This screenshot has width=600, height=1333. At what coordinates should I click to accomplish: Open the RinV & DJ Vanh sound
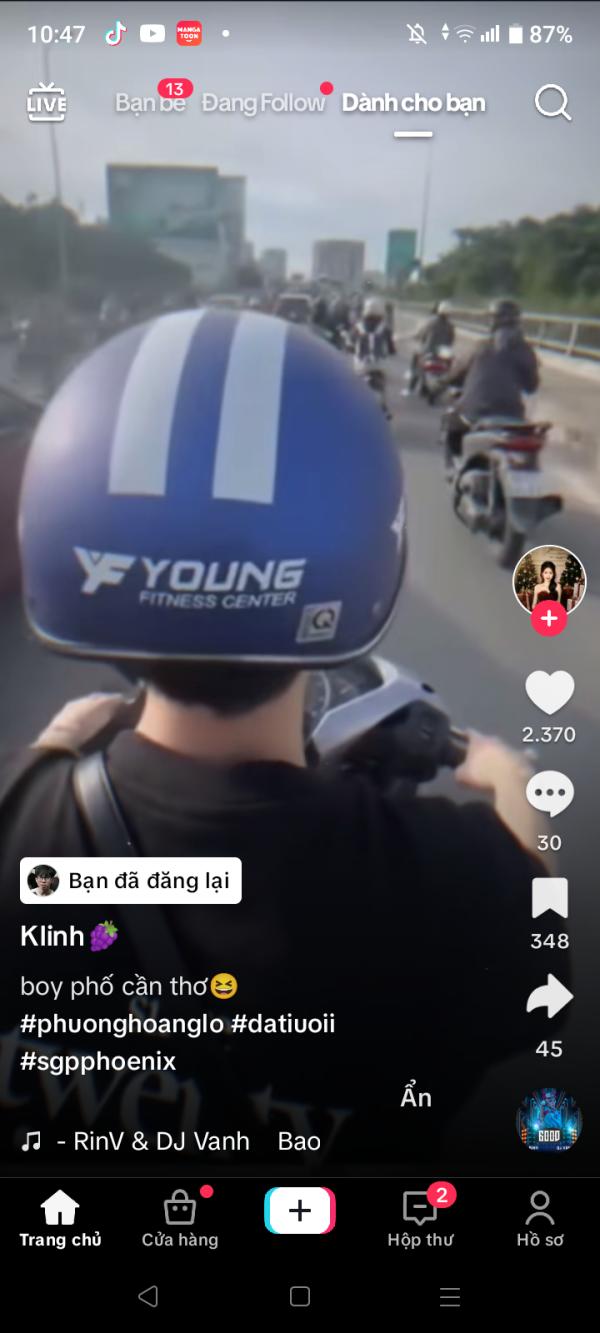(150, 1141)
